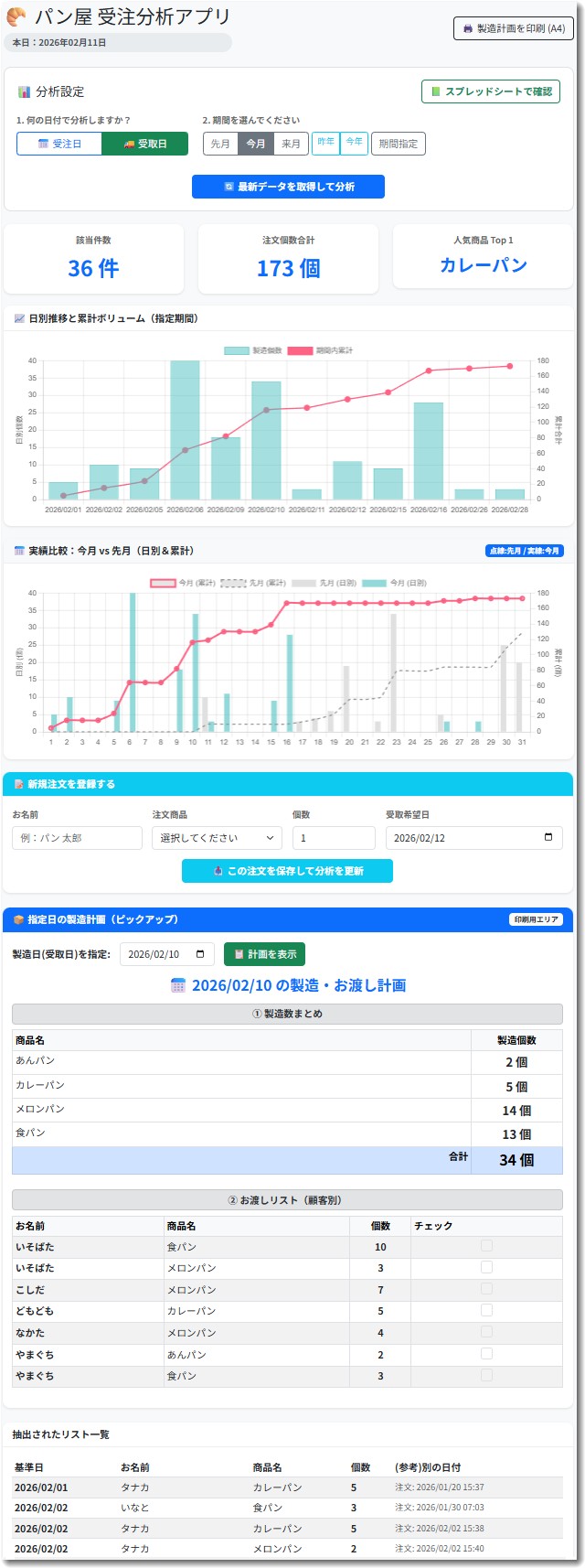The height and width of the screenshot is (1568, 585).
Task: Tap この注文を保存して分析を更新
Action: (288, 871)
